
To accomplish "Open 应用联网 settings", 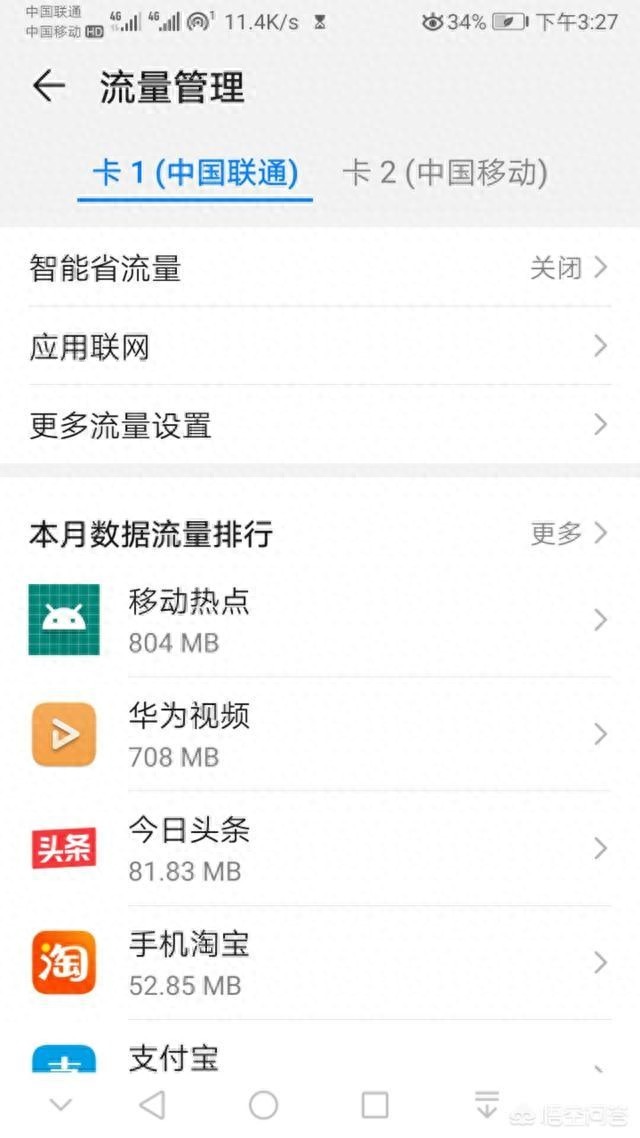I will point(320,347).
